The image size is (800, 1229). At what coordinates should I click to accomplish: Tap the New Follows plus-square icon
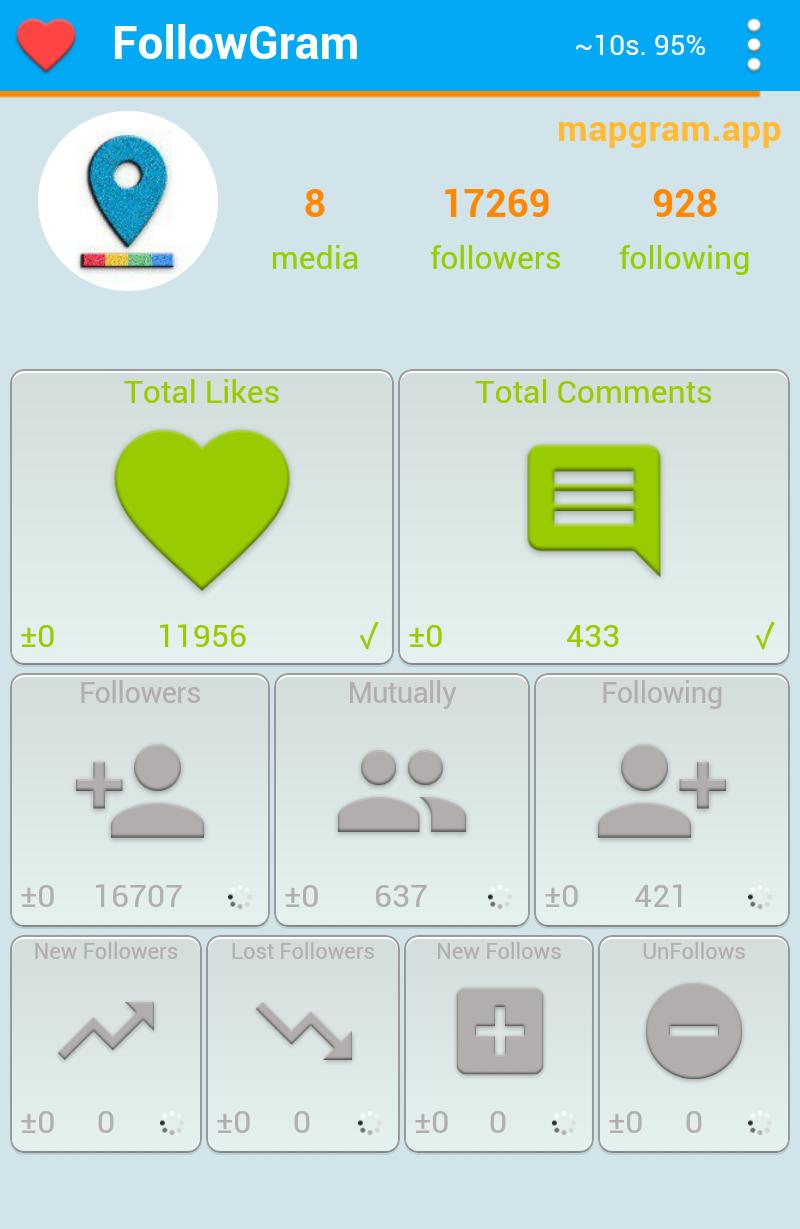[x=498, y=1030]
